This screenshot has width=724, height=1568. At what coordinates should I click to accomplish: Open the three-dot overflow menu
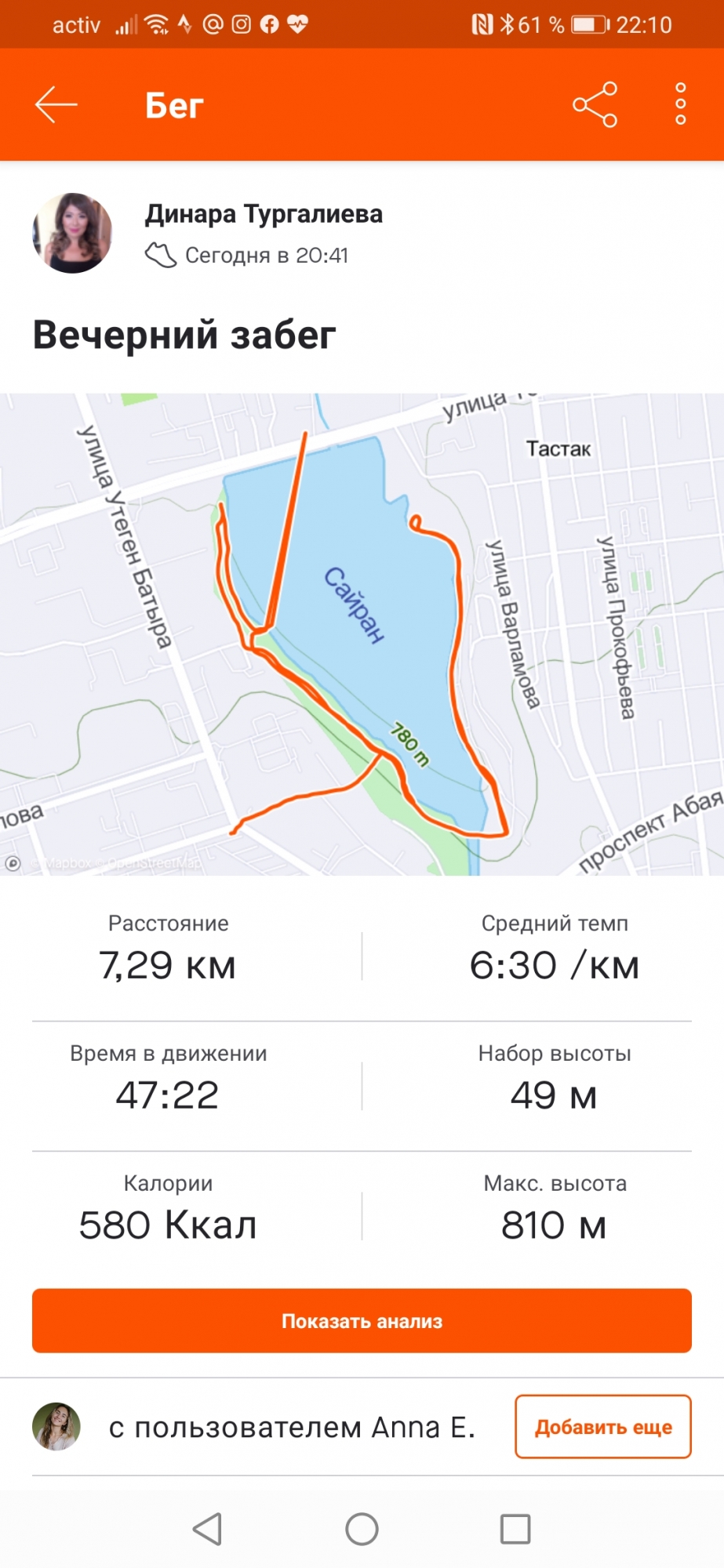pyautogui.click(x=680, y=104)
